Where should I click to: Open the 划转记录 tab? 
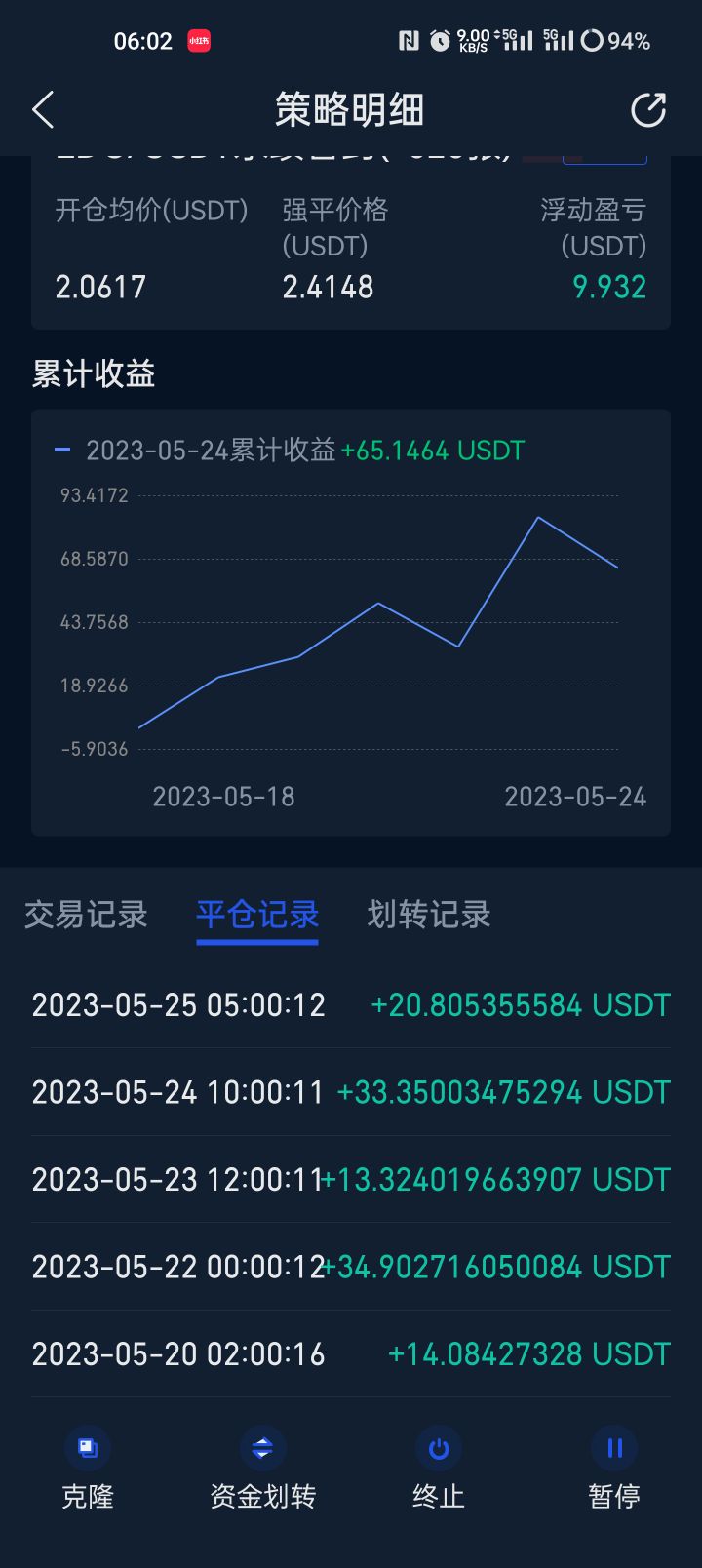[429, 915]
